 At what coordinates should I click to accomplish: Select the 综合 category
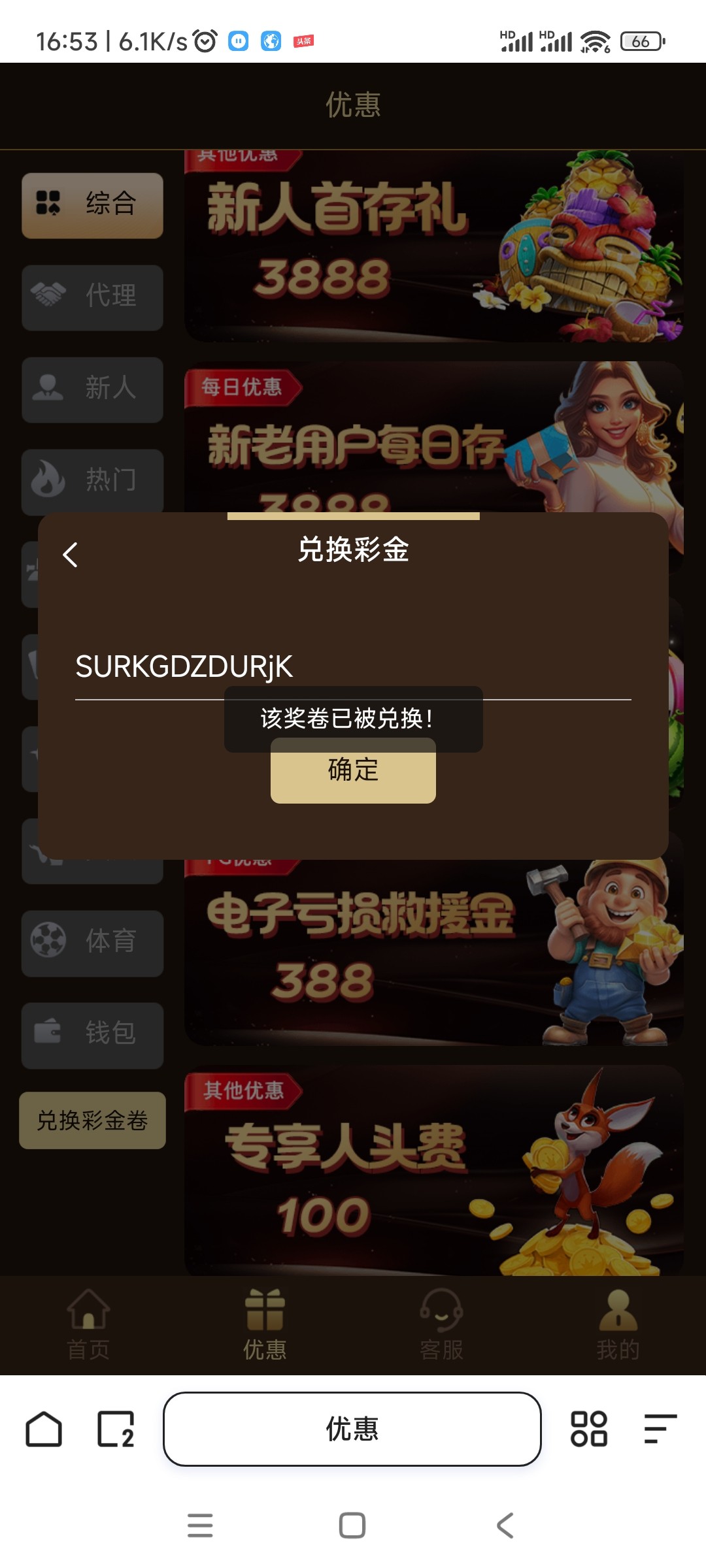(92, 205)
